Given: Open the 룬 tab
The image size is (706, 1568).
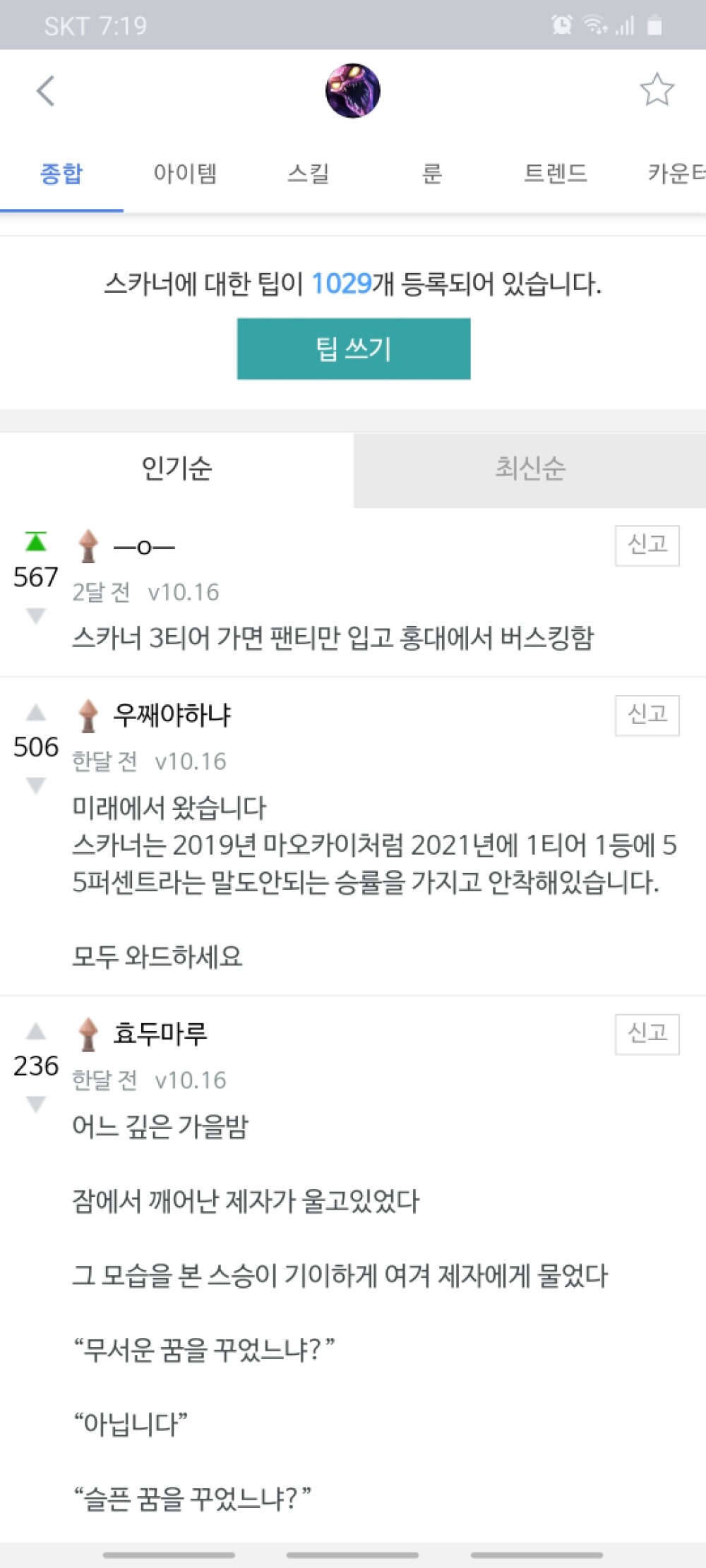Looking at the screenshot, I should click(432, 173).
